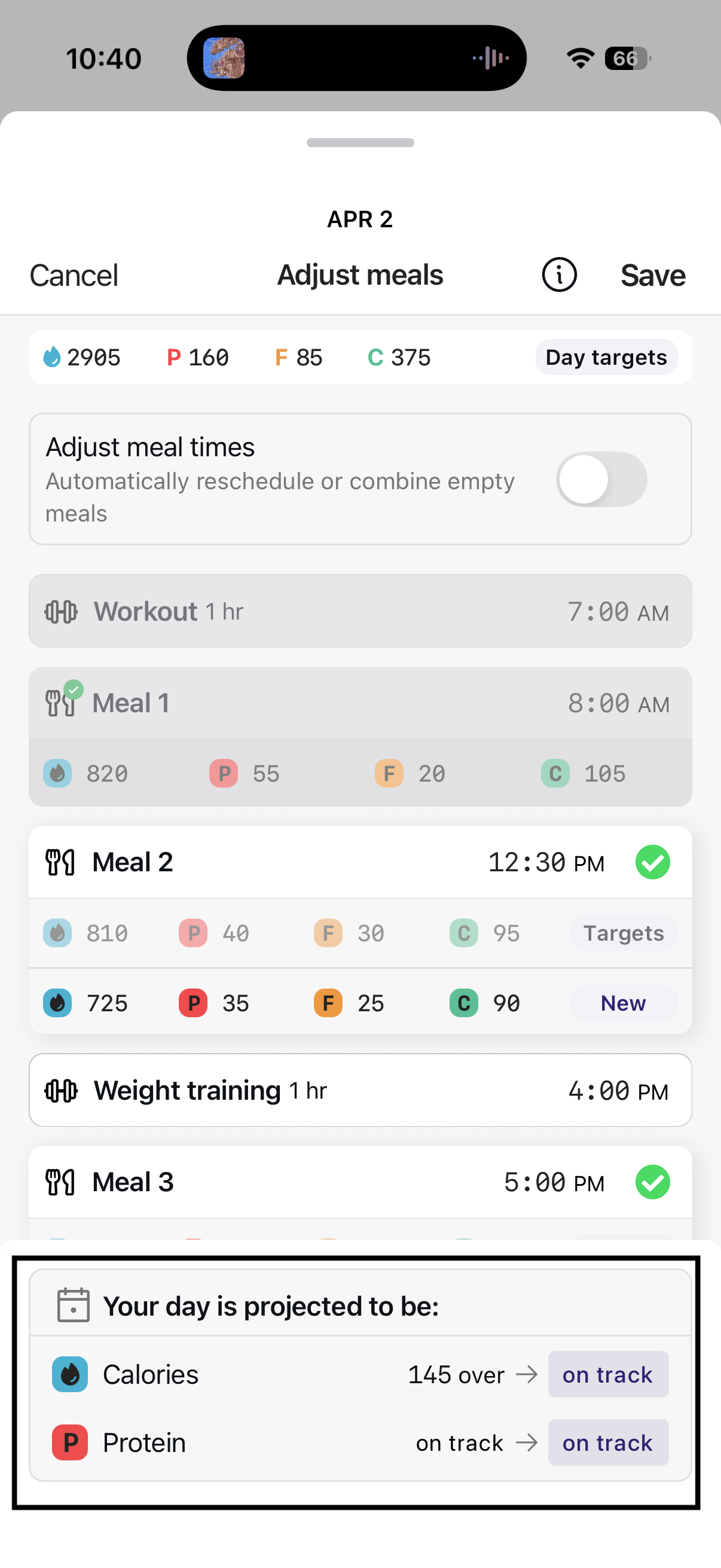The width and height of the screenshot is (721, 1568).
Task: Cancel the meal adjustments
Action: (x=74, y=276)
